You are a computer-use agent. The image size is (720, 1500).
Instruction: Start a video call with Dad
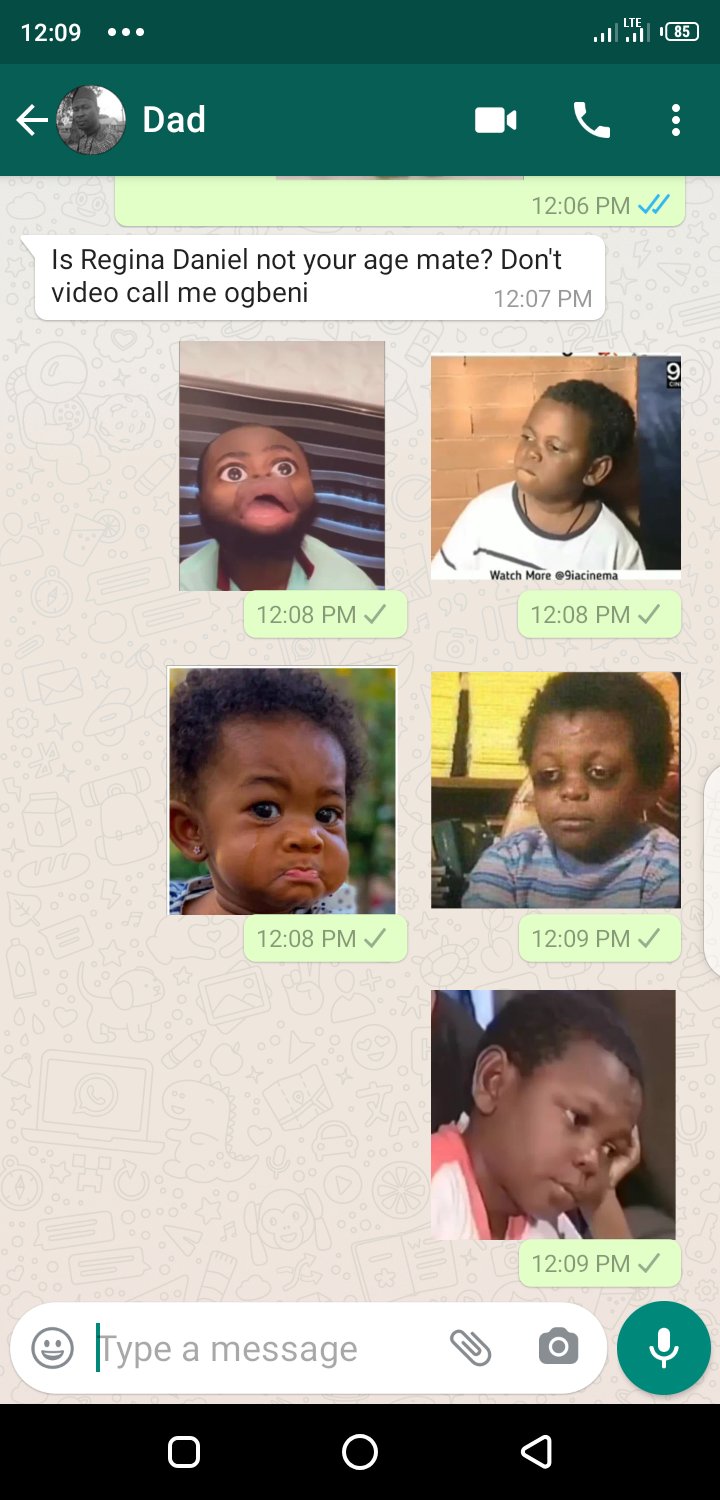[x=495, y=121]
